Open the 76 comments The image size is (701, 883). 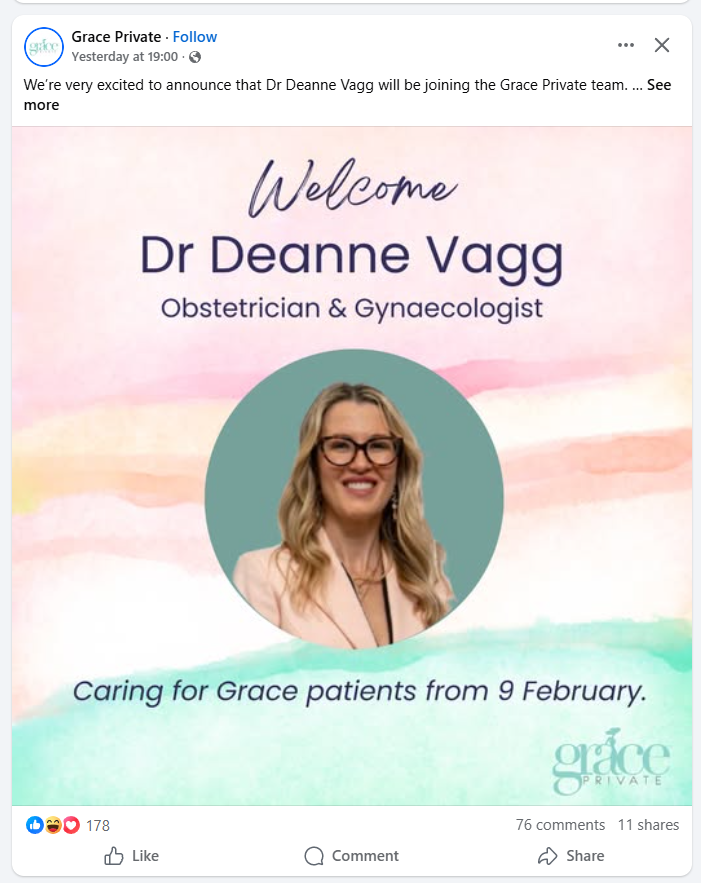pos(560,825)
